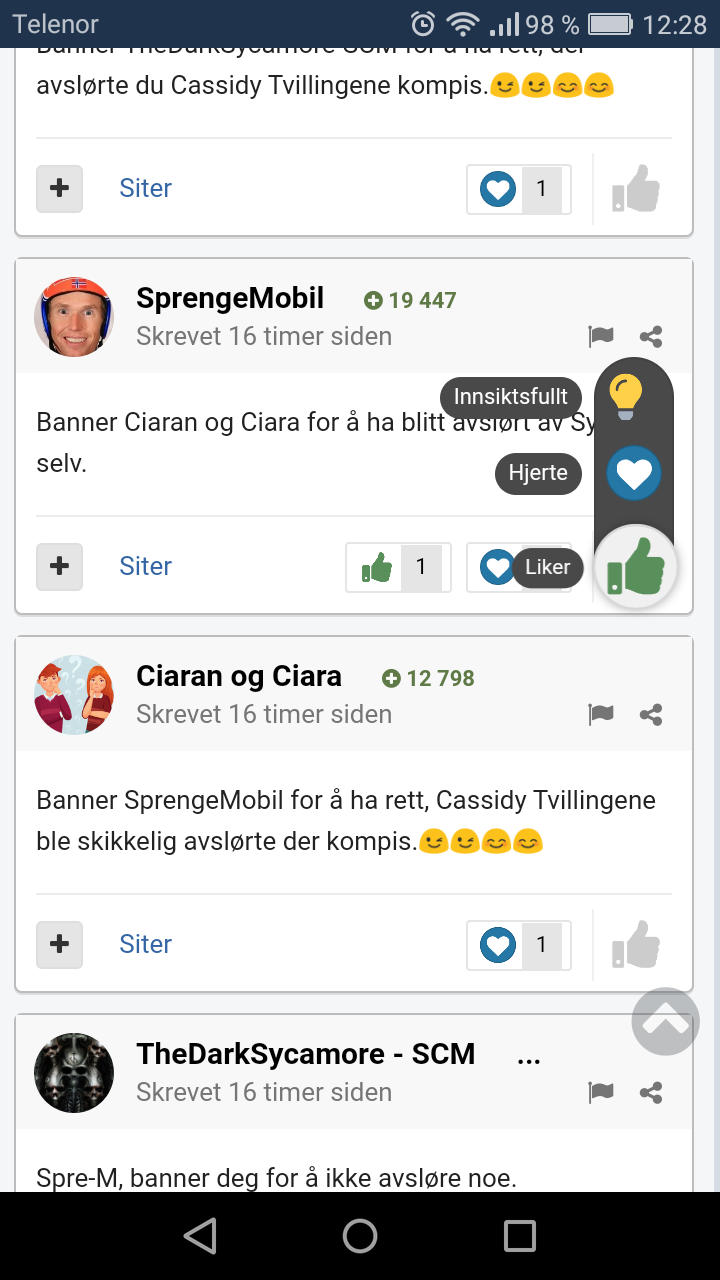The width and height of the screenshot is (720, 1280).
Task: Report SprengeMobil's post with the flag icon
Action: 601,337
